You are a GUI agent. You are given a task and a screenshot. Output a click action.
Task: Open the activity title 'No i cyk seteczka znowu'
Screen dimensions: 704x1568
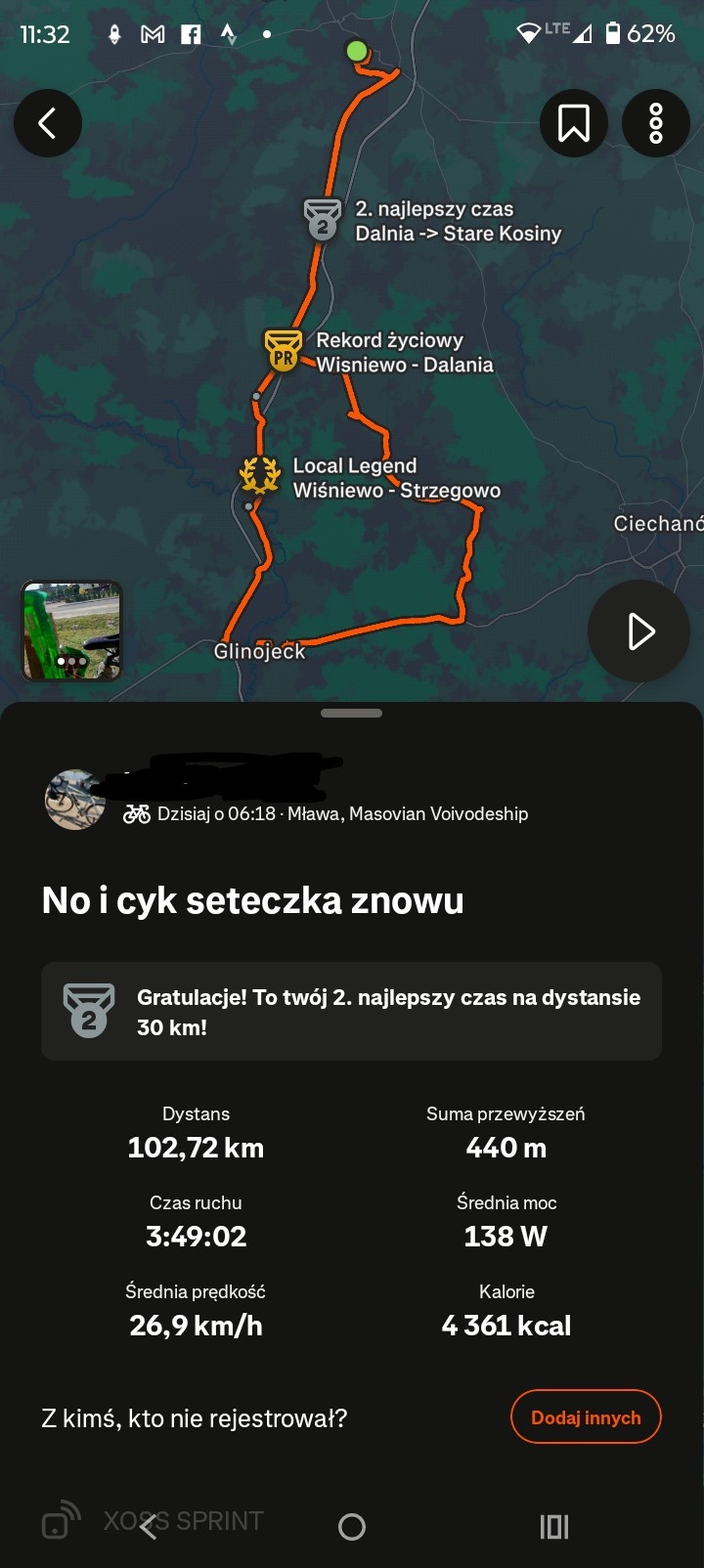pyautogui.click(x=252, y=899)
